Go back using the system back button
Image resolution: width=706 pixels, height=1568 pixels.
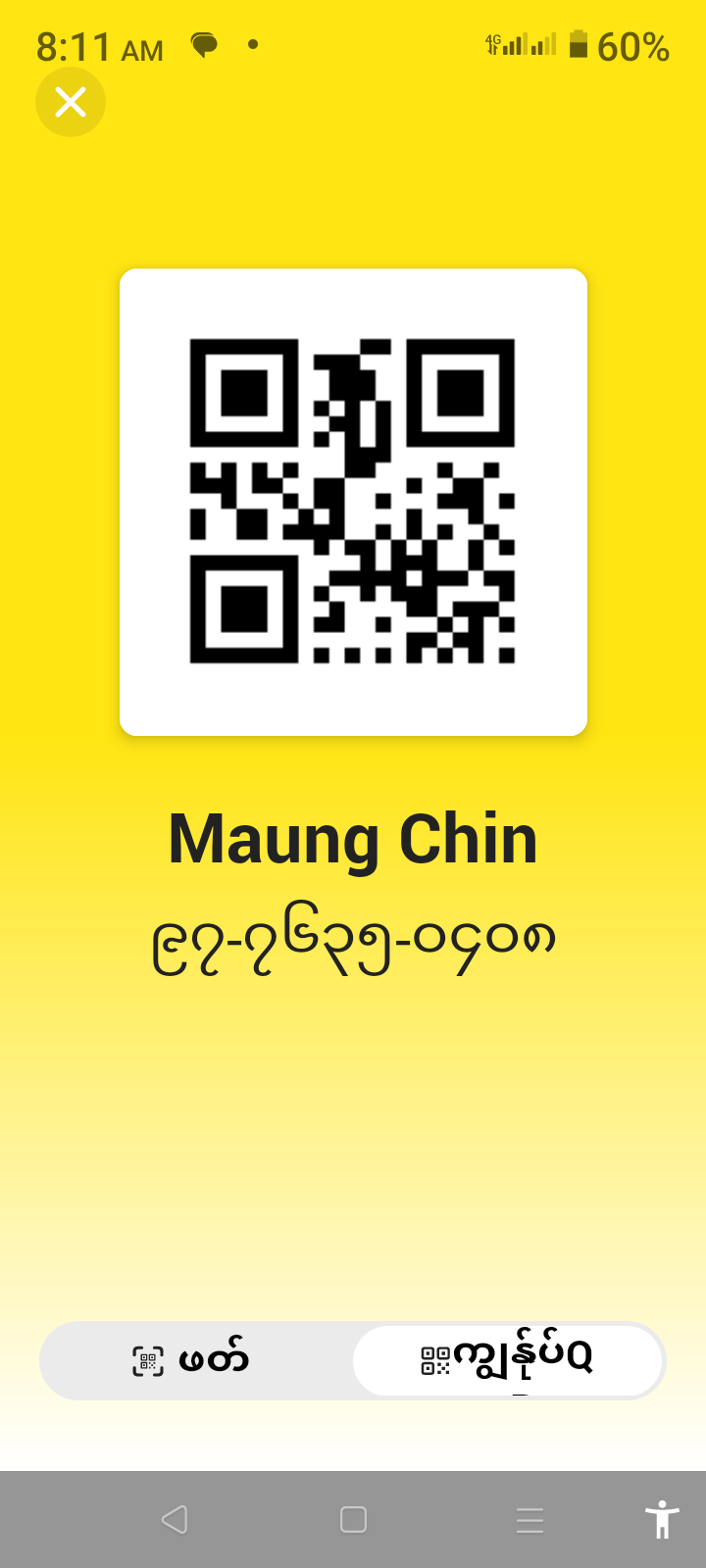pos(175,1519)
